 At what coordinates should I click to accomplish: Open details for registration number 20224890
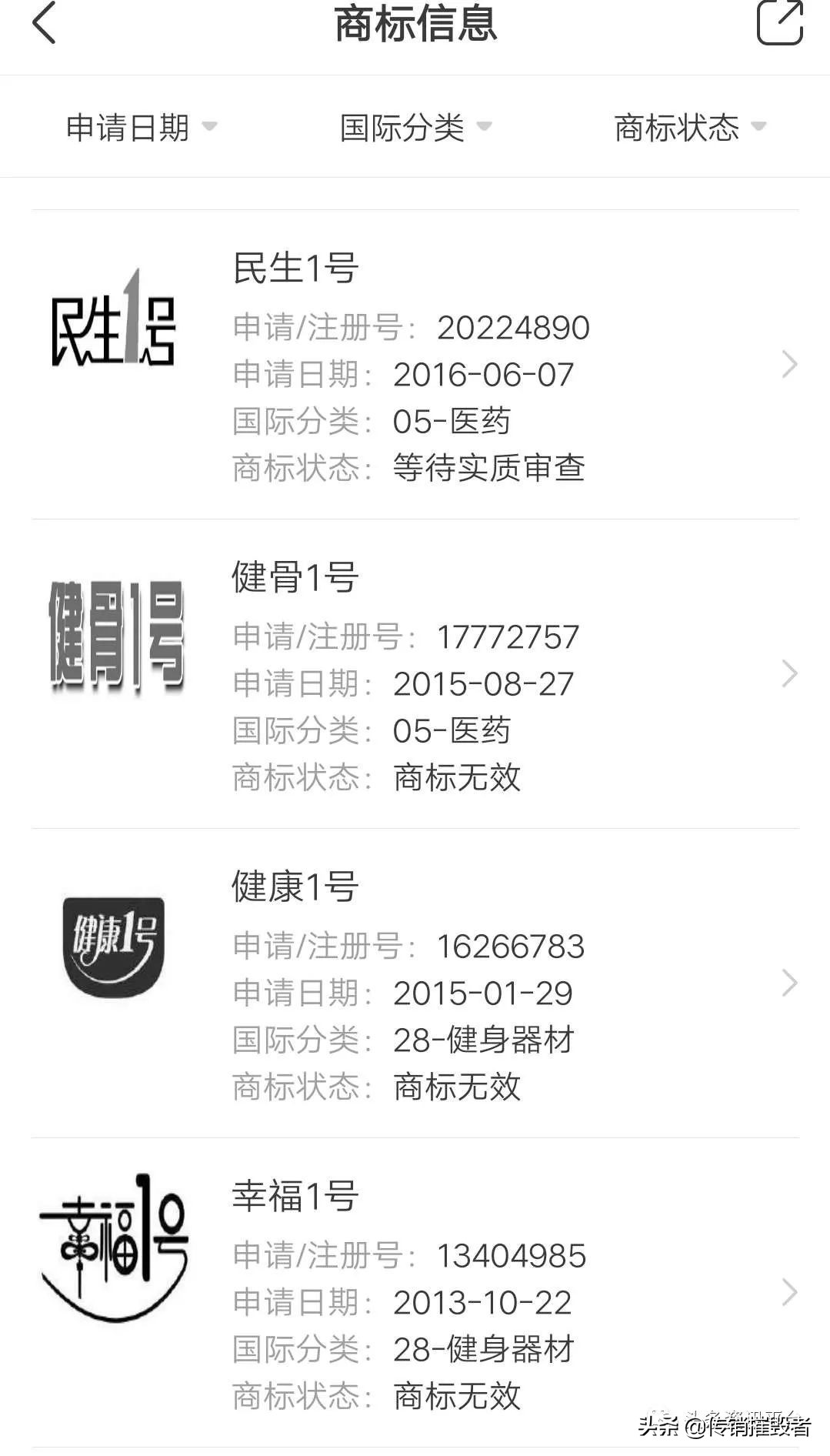coord(513,327)
